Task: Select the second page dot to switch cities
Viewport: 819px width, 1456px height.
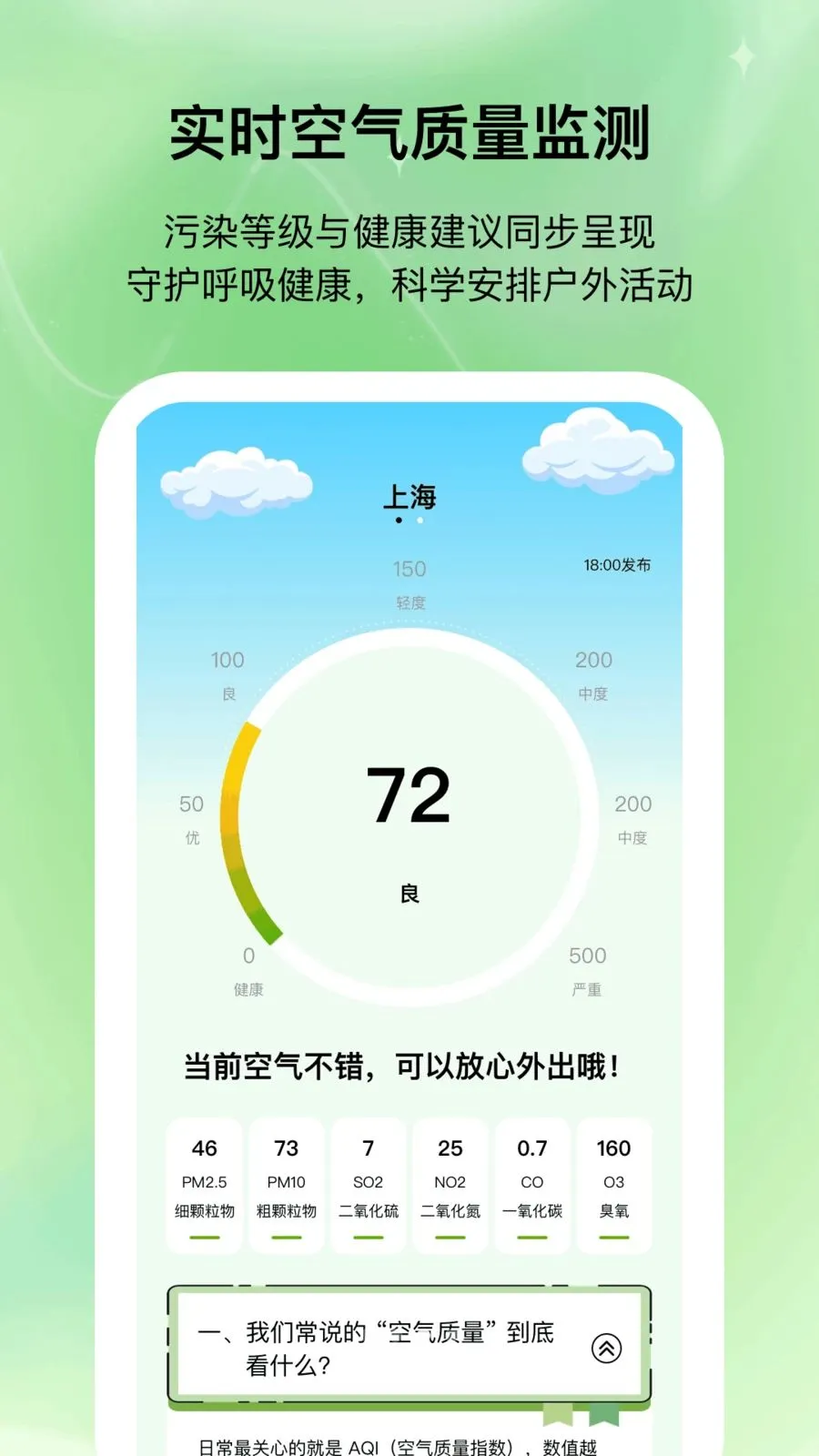Action: [420, 521]
